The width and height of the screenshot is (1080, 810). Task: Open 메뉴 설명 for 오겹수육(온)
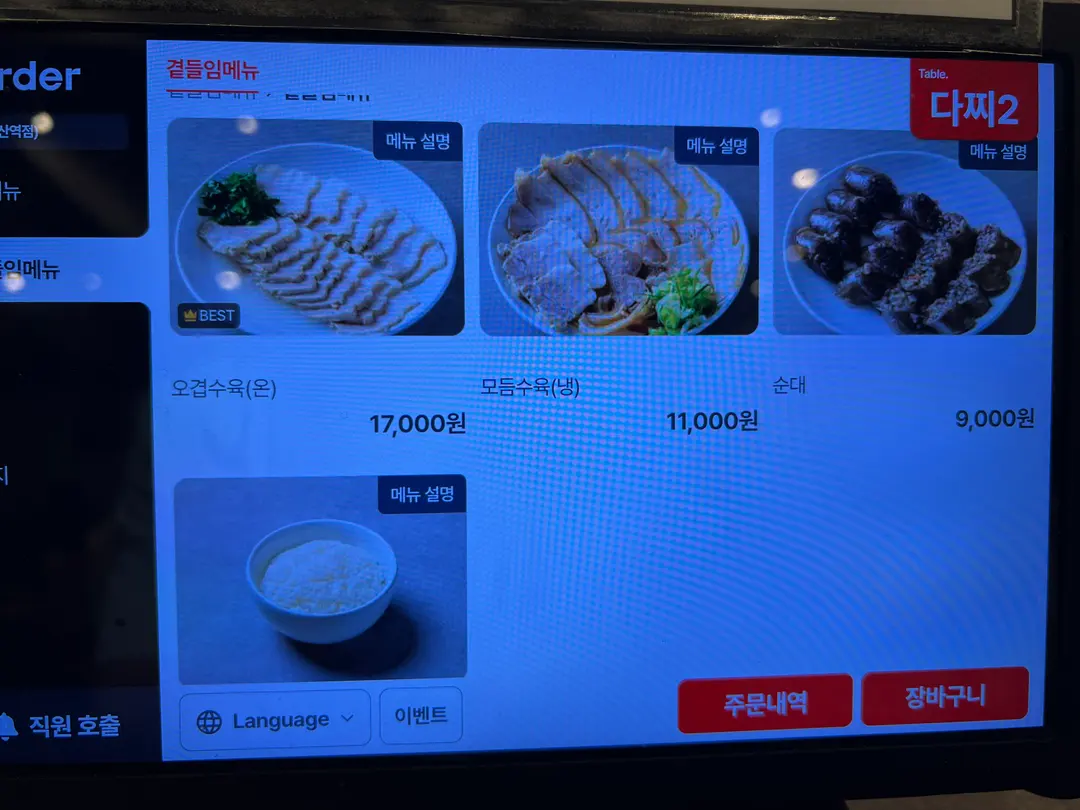(x=417, y=141)
